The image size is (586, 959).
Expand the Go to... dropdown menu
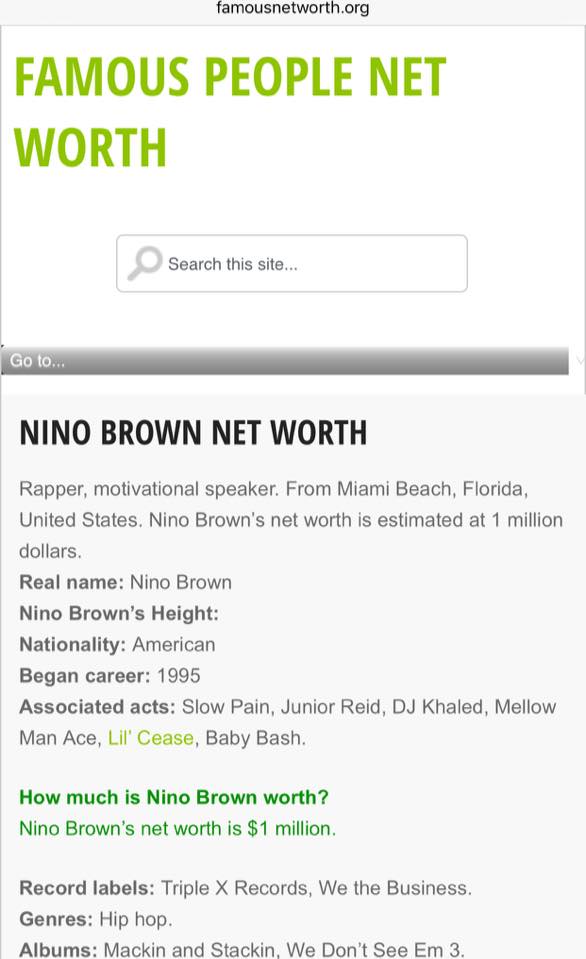coord(285,360)
